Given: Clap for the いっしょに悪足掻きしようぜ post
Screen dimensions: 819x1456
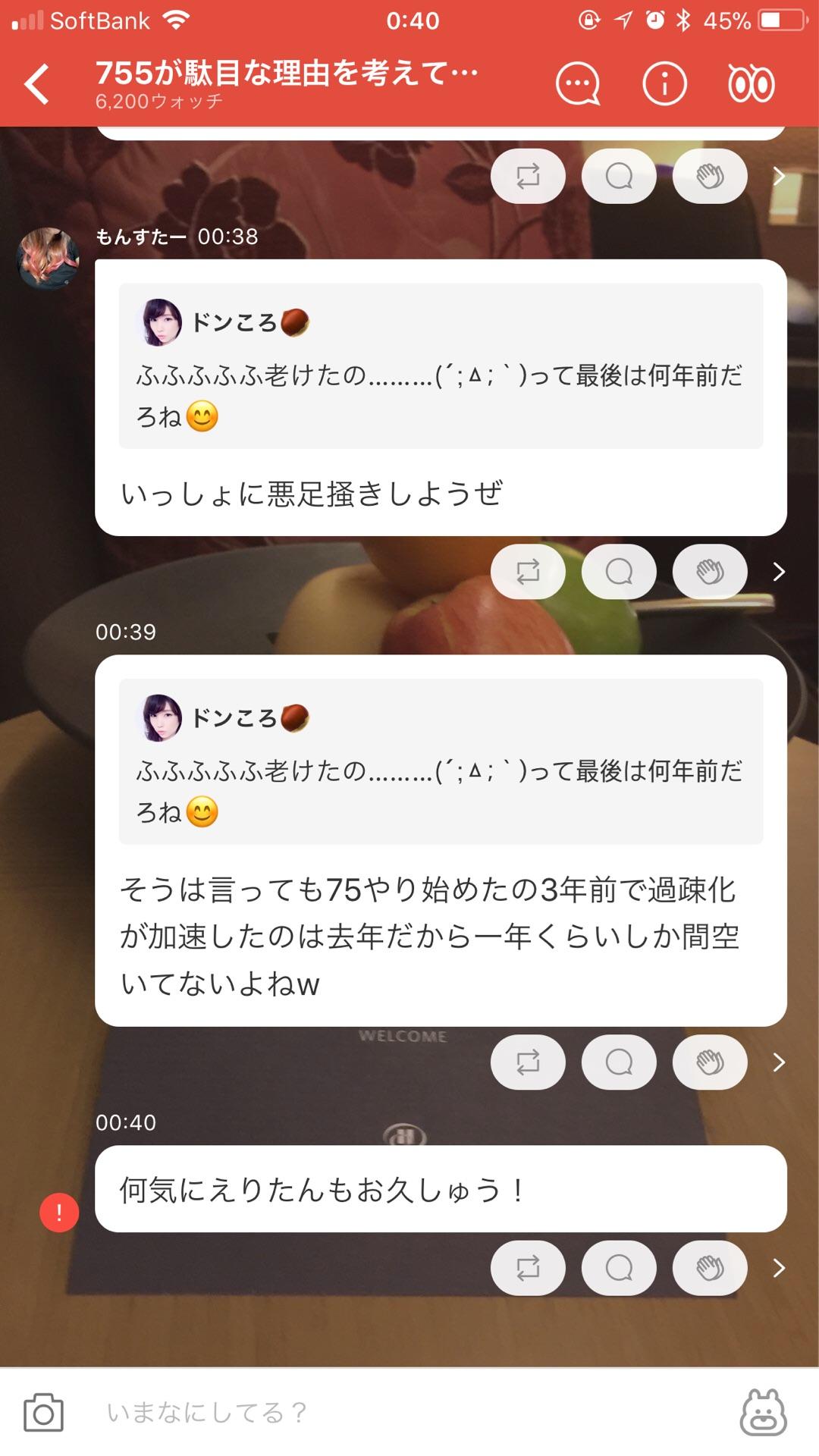Looking at the screenshot, I should pos(709,572).
